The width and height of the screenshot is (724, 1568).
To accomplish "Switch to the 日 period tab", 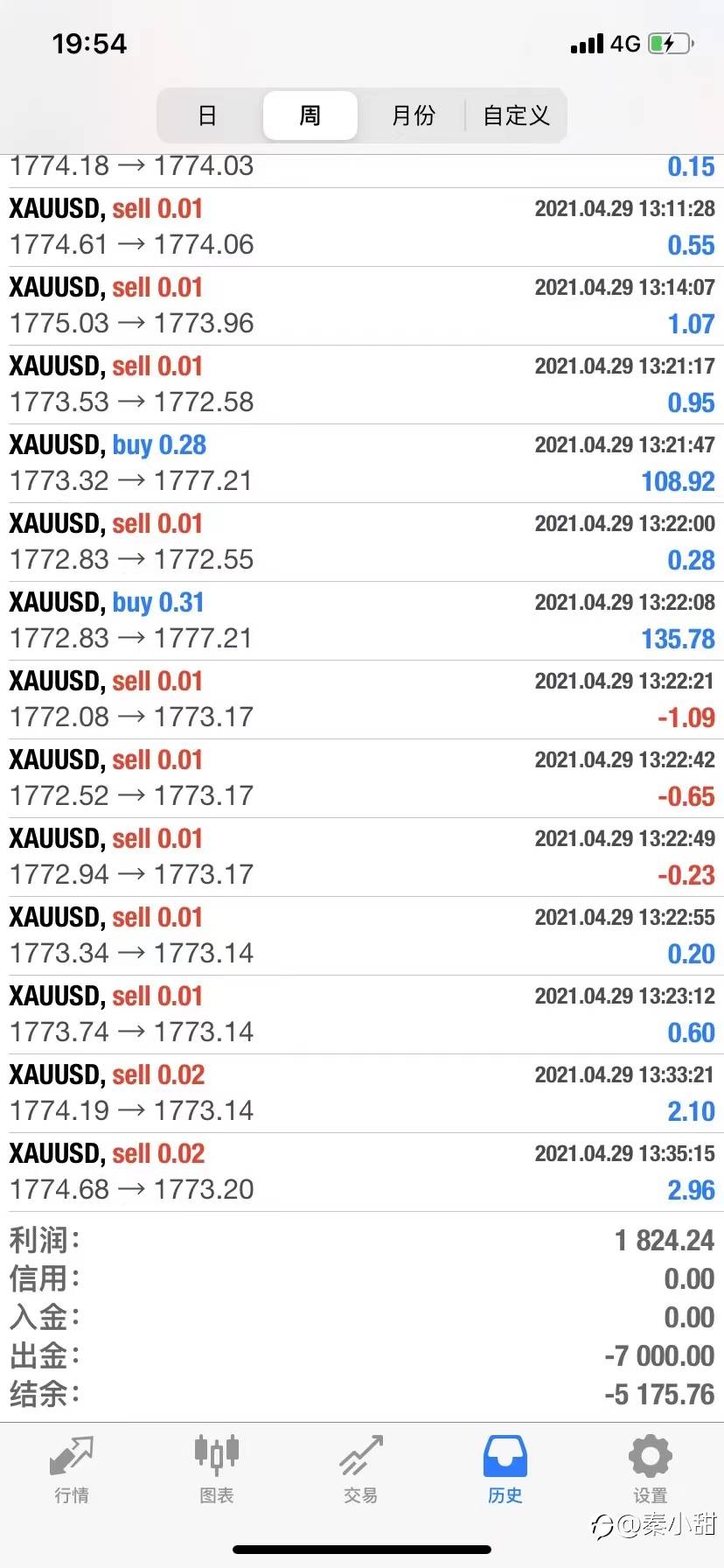I will (208, 115).
